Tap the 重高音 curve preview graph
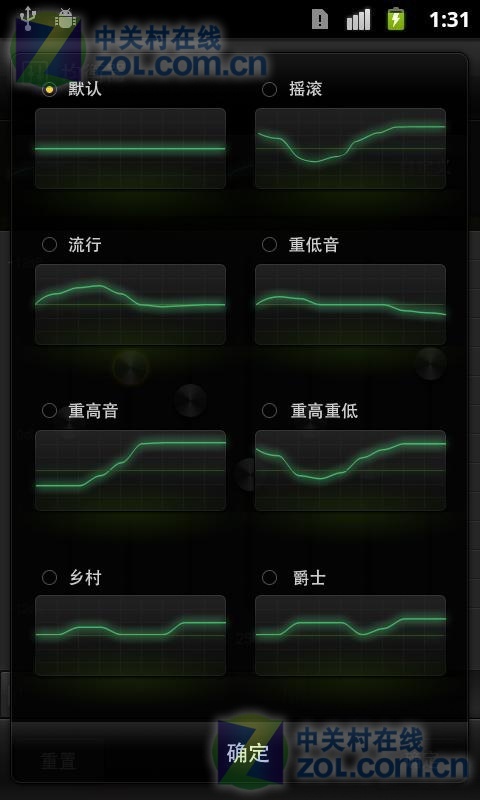The width and height of the screenshot is (480, 800). [131, 470]
